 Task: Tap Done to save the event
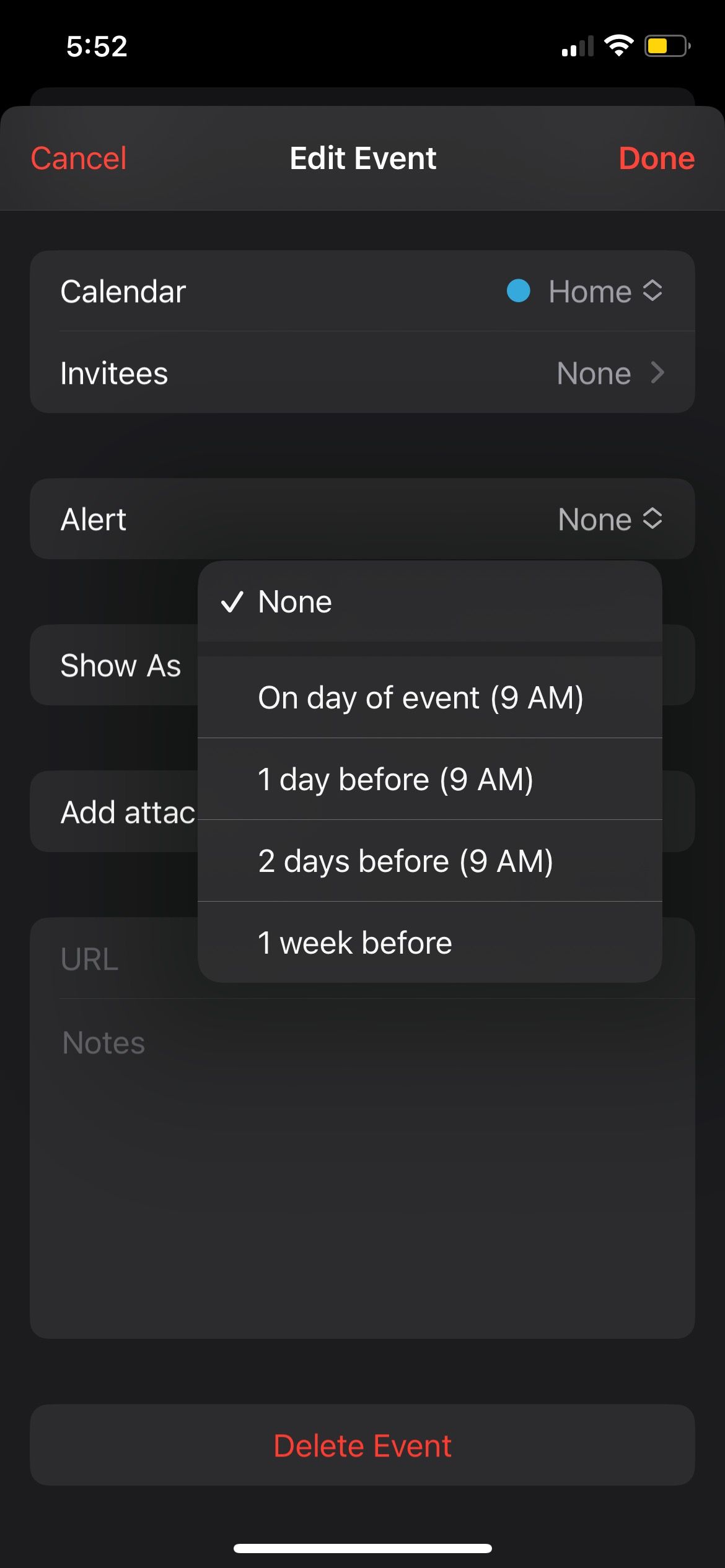[657, 159]
